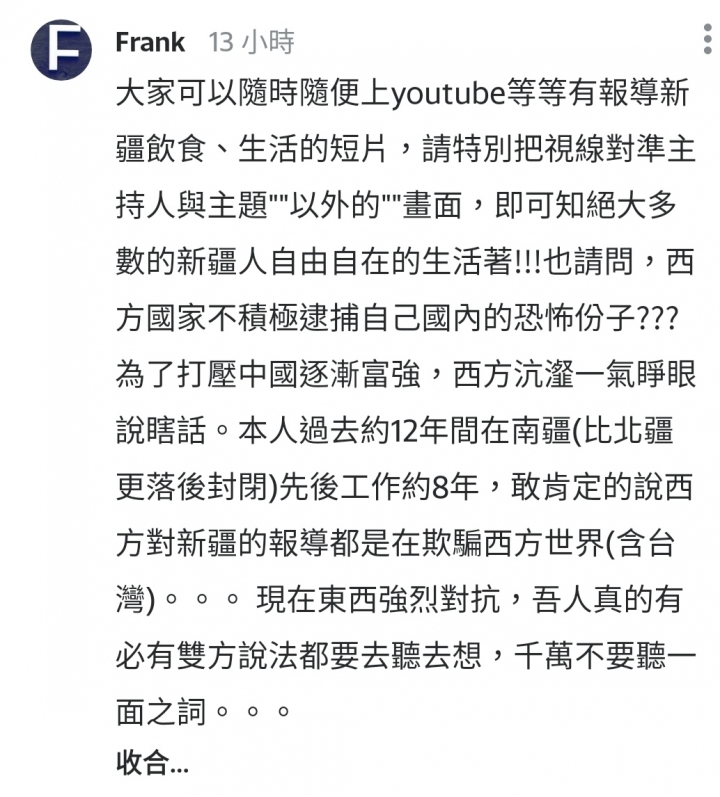720x797 pixels.
Task: Tap commenter name Frank
Action: (150, 42)
